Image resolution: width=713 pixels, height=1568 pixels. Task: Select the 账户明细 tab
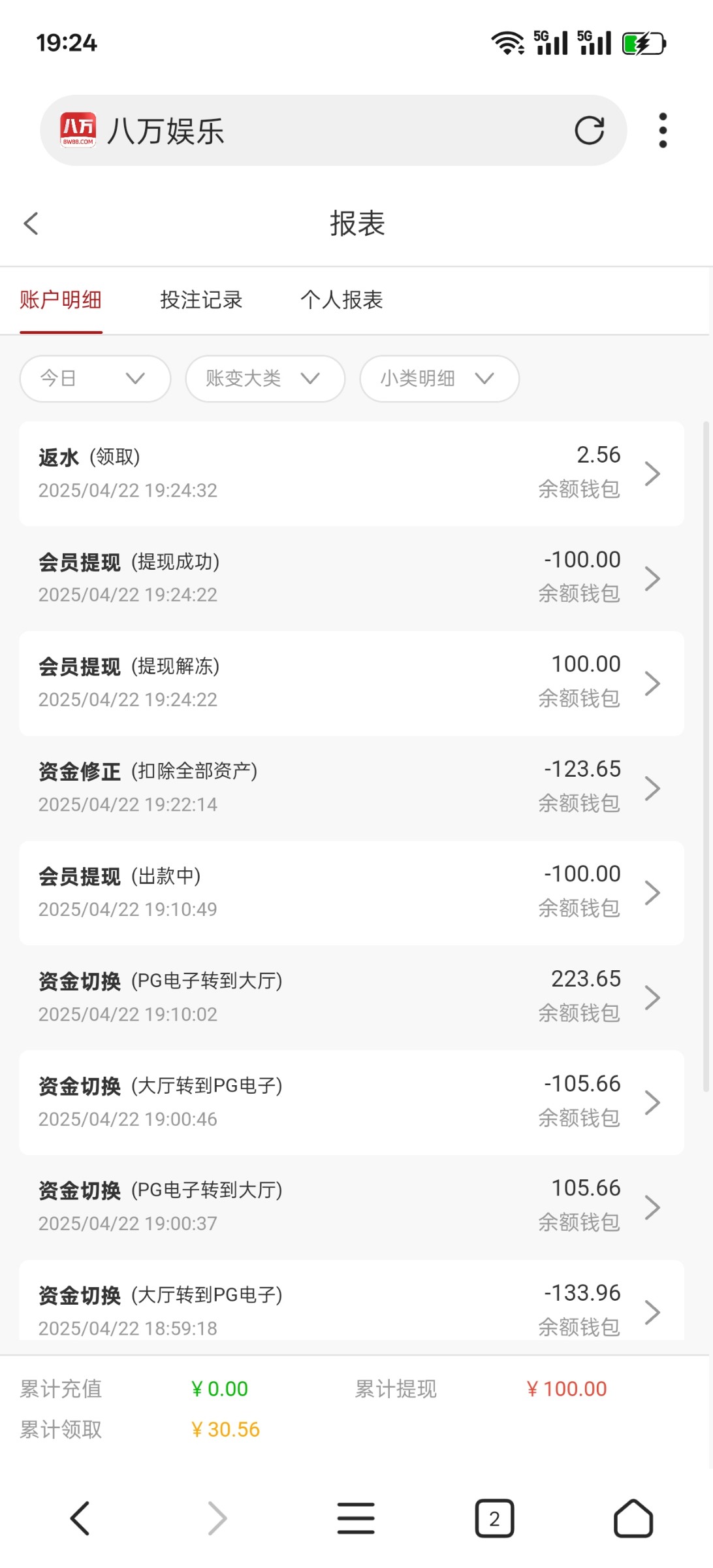61,300
